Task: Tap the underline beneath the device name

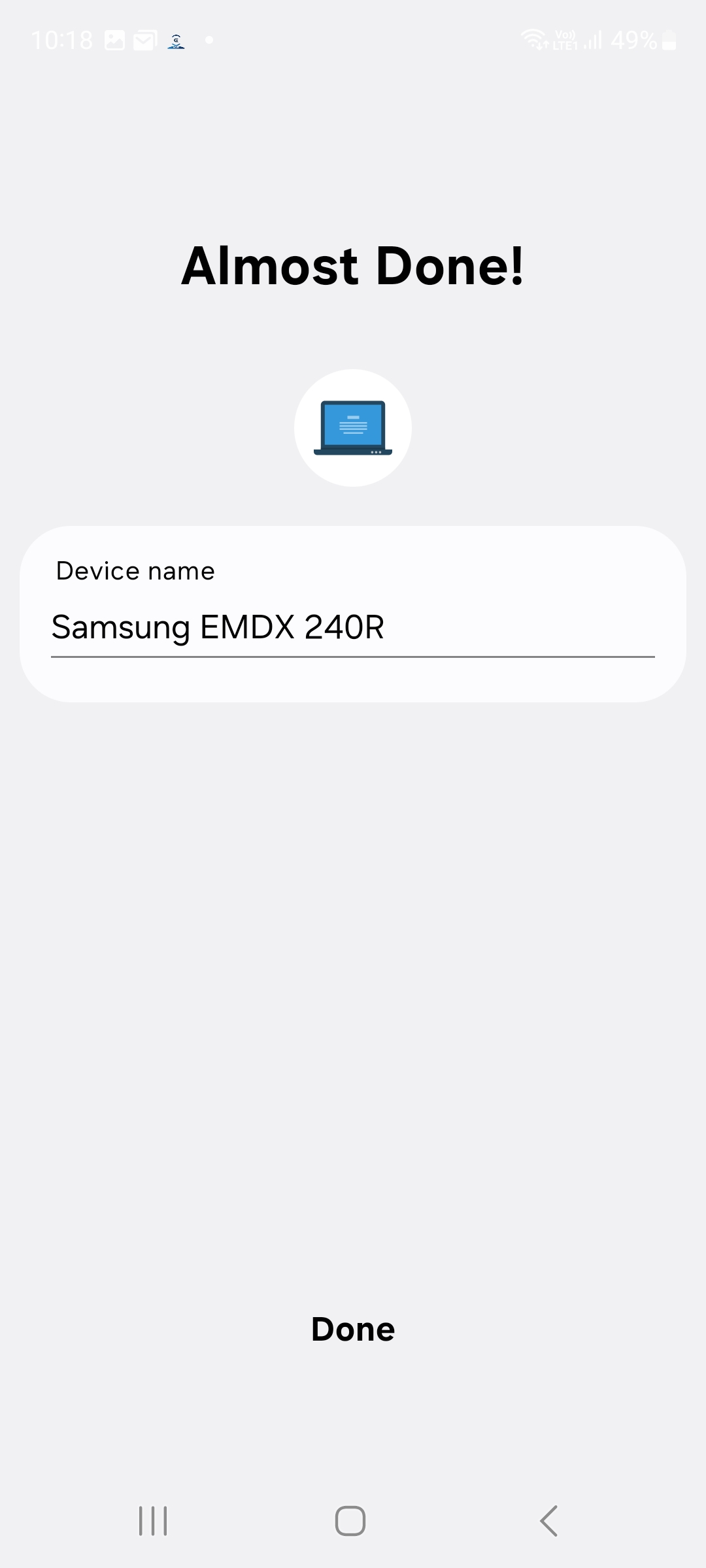Action: 352,655
